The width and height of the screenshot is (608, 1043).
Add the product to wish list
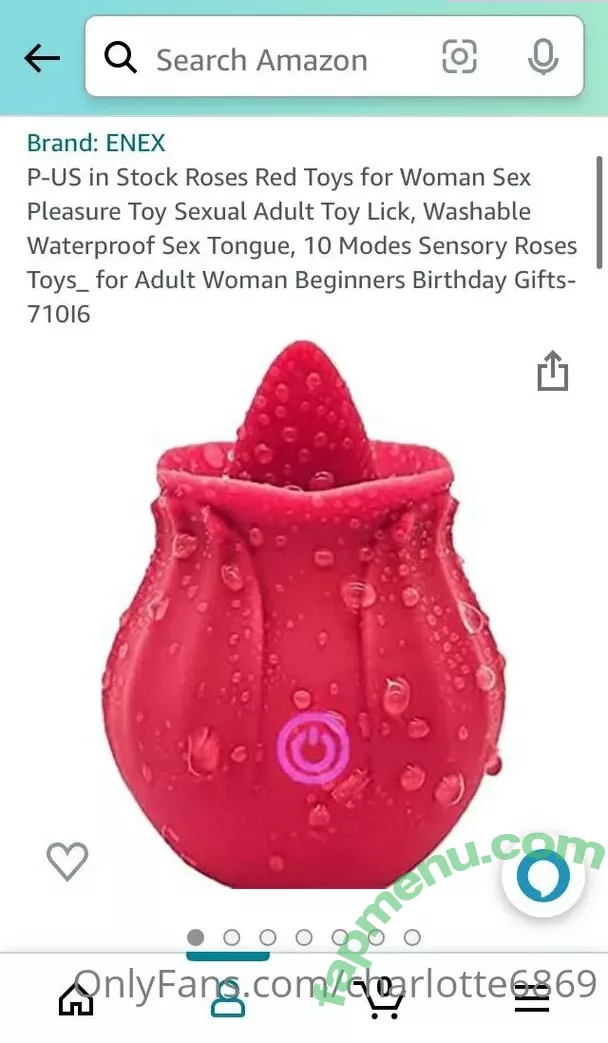pyautogui.click(x=67, y=861)
